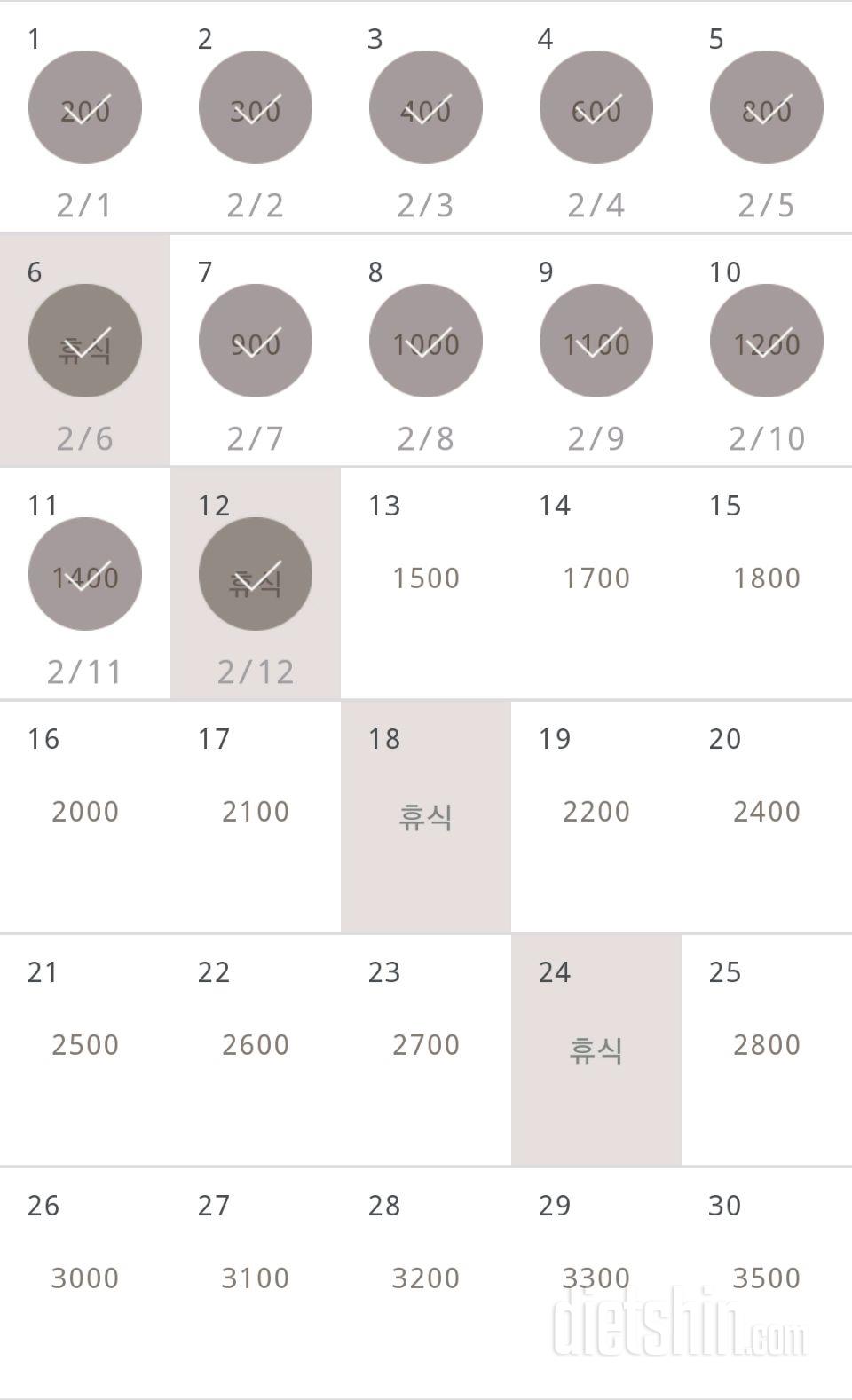Tap the day 24 rest day cell
This screenshot has width=852, height=1400.
tap(596, 1050)
